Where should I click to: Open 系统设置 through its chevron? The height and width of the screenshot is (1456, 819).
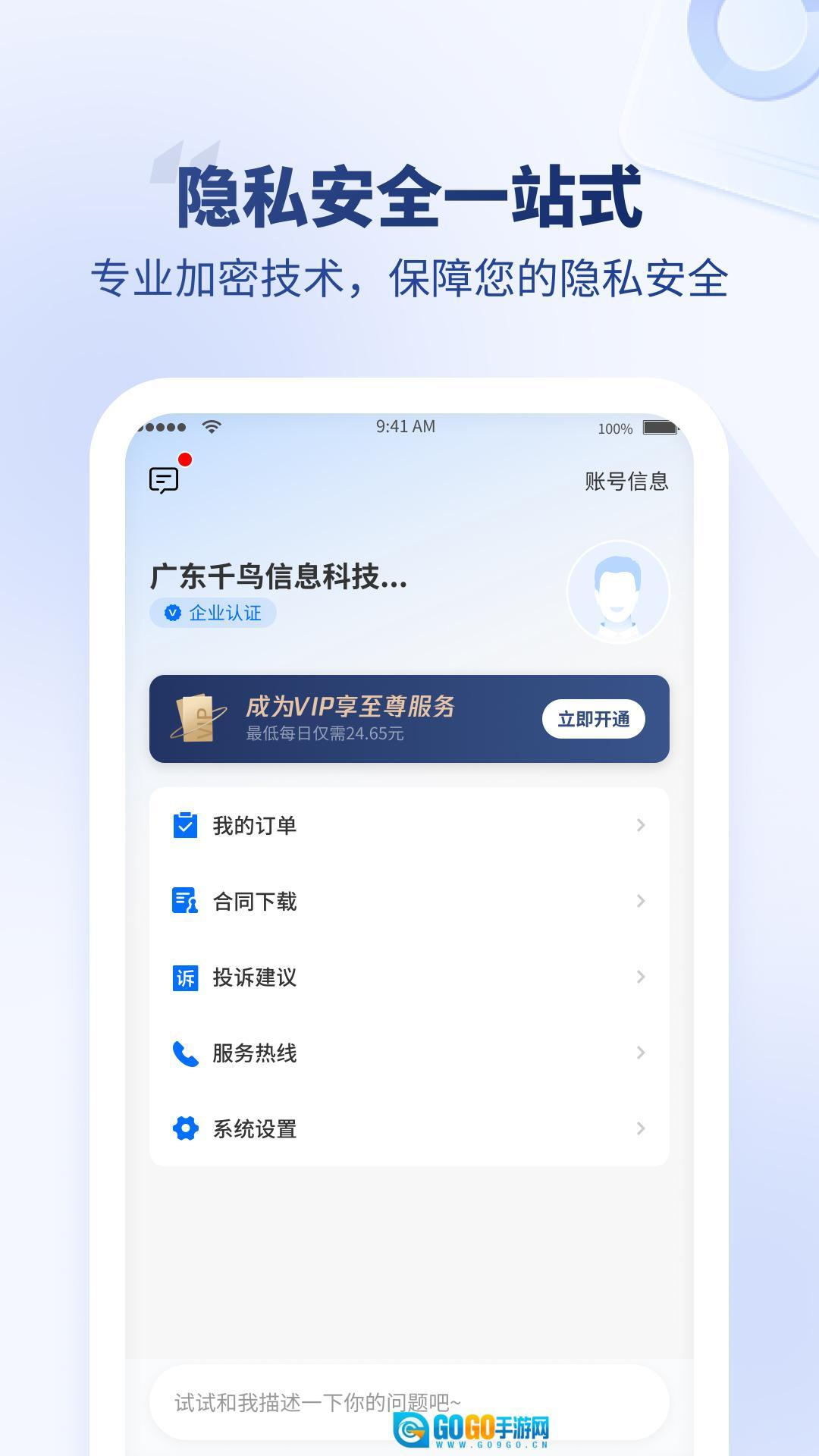tap(641, 1129)
